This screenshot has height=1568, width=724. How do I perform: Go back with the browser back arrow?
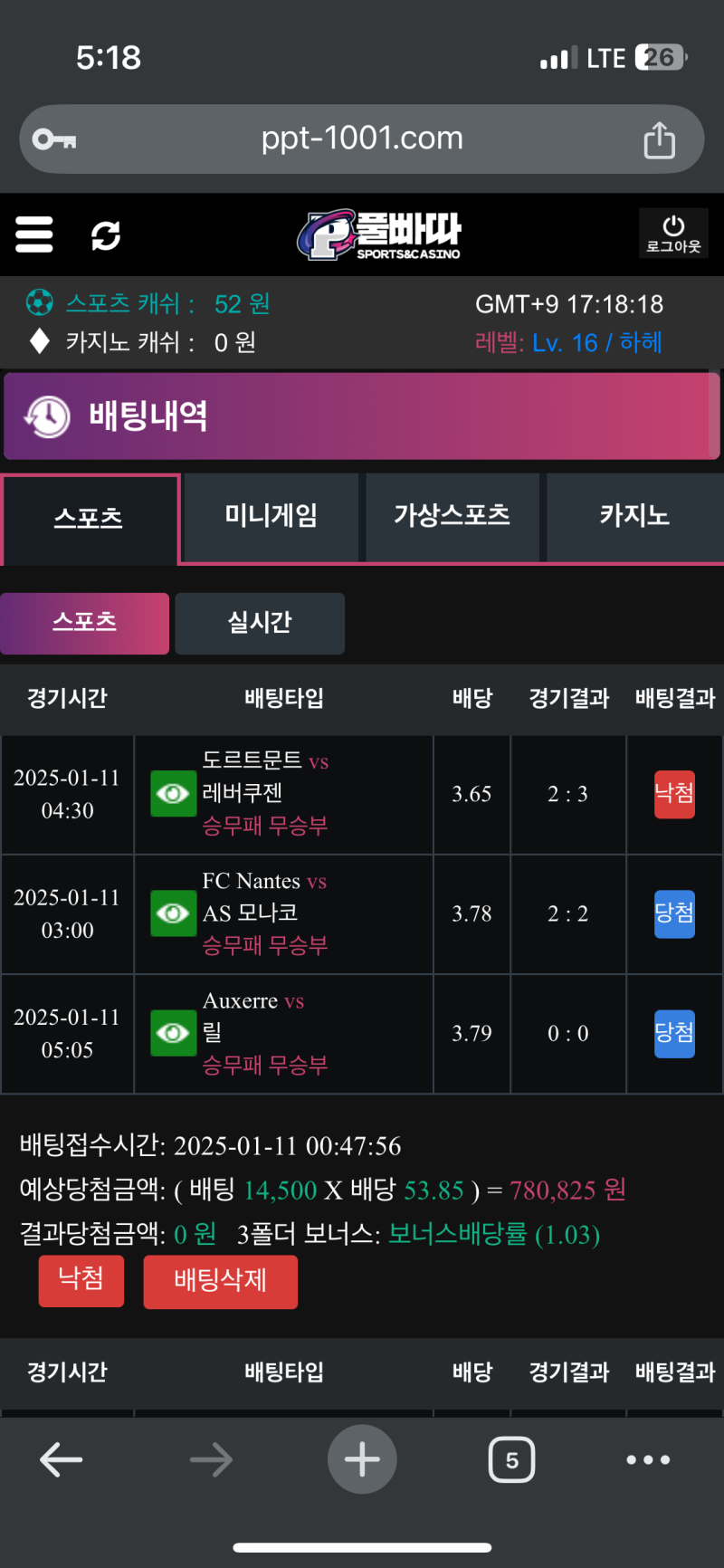tap(62, 1459)
